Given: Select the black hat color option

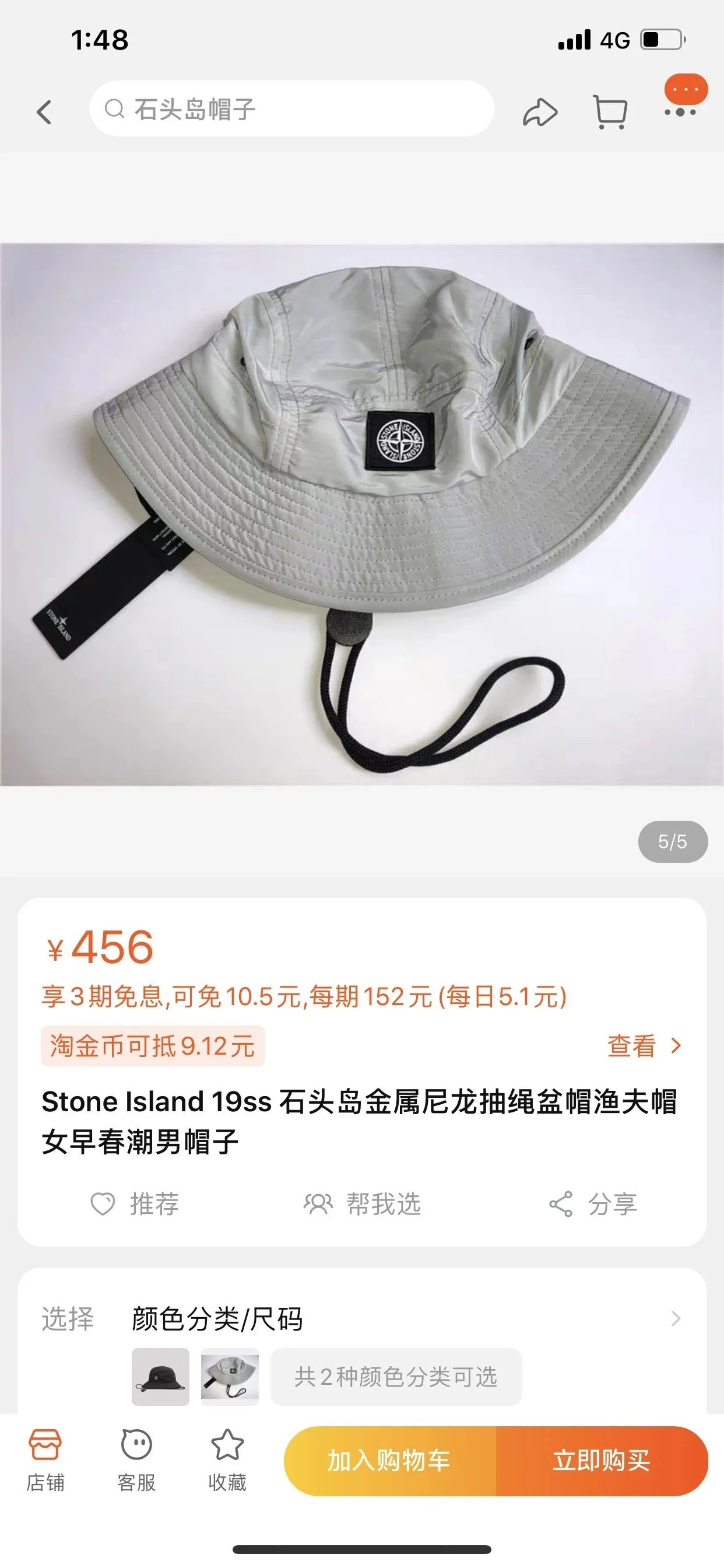Looking at the screenshot, I should (x=161, y=1377).
